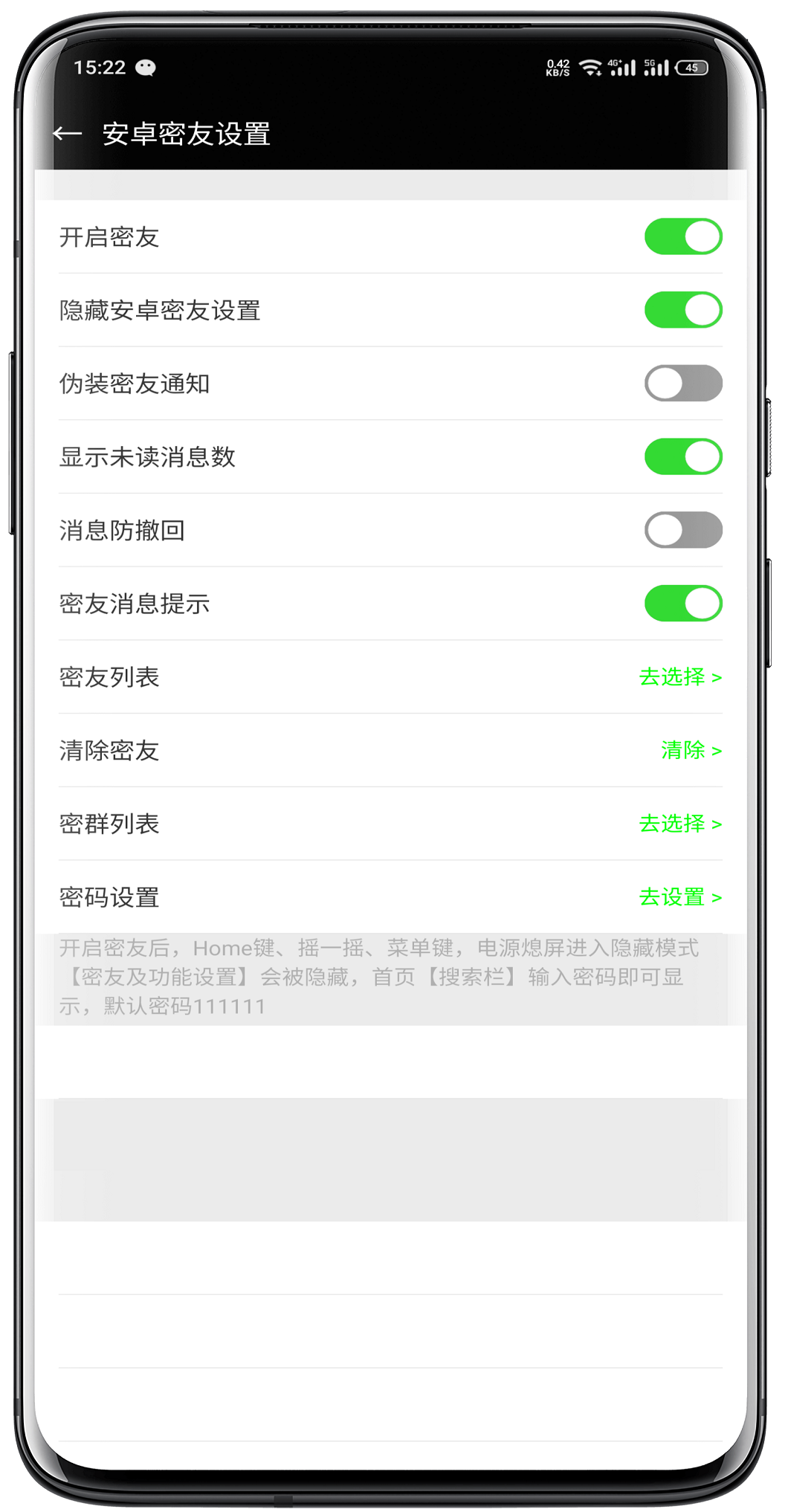Enable 消息防撤回 toggle
This screenshot has height=1512, width=788.
tap(682, 530)
